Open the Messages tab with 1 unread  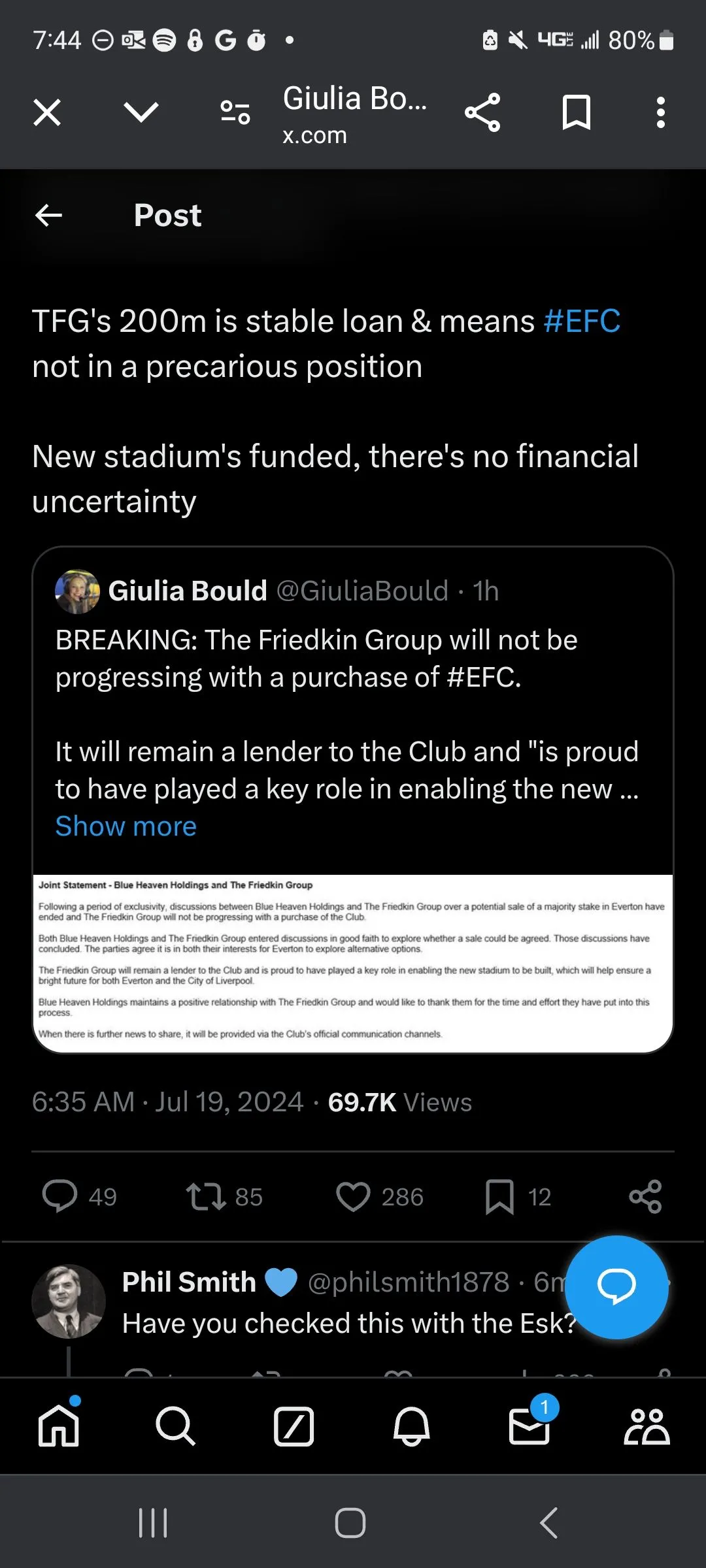(529, 1426)
